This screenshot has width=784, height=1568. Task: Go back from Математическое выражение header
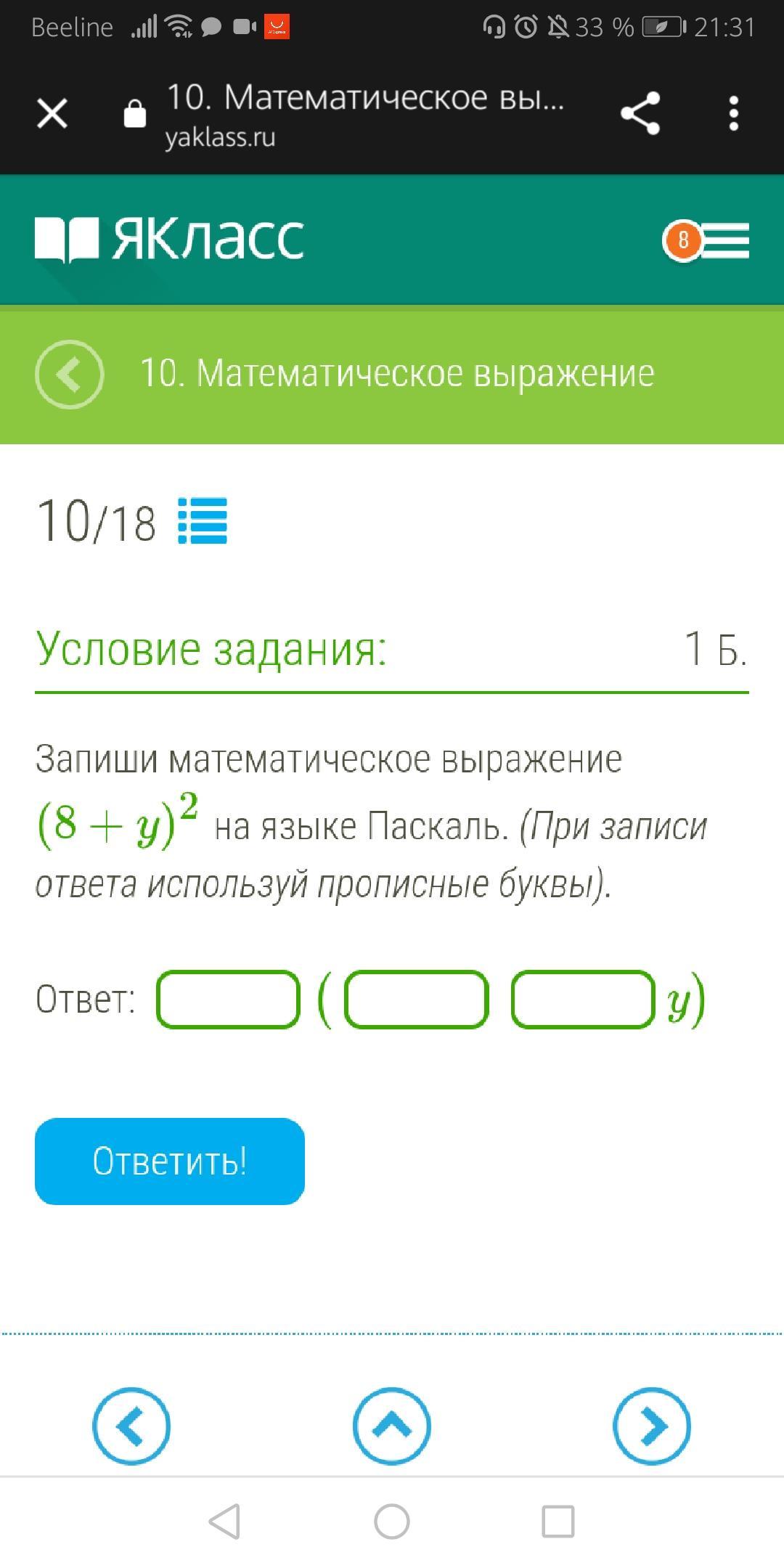click(70, 374)
